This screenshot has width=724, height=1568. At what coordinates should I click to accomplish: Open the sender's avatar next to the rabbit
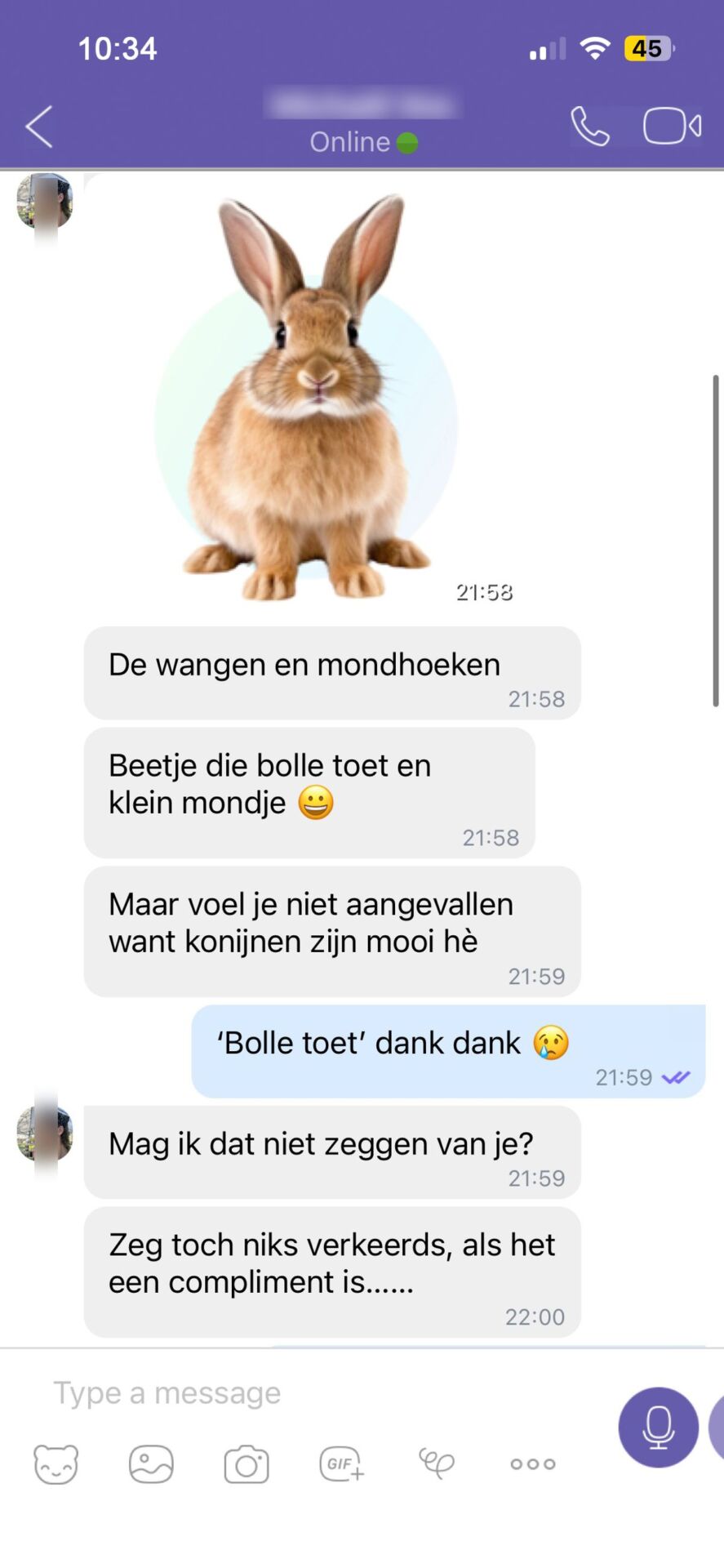tap(45, 202)
